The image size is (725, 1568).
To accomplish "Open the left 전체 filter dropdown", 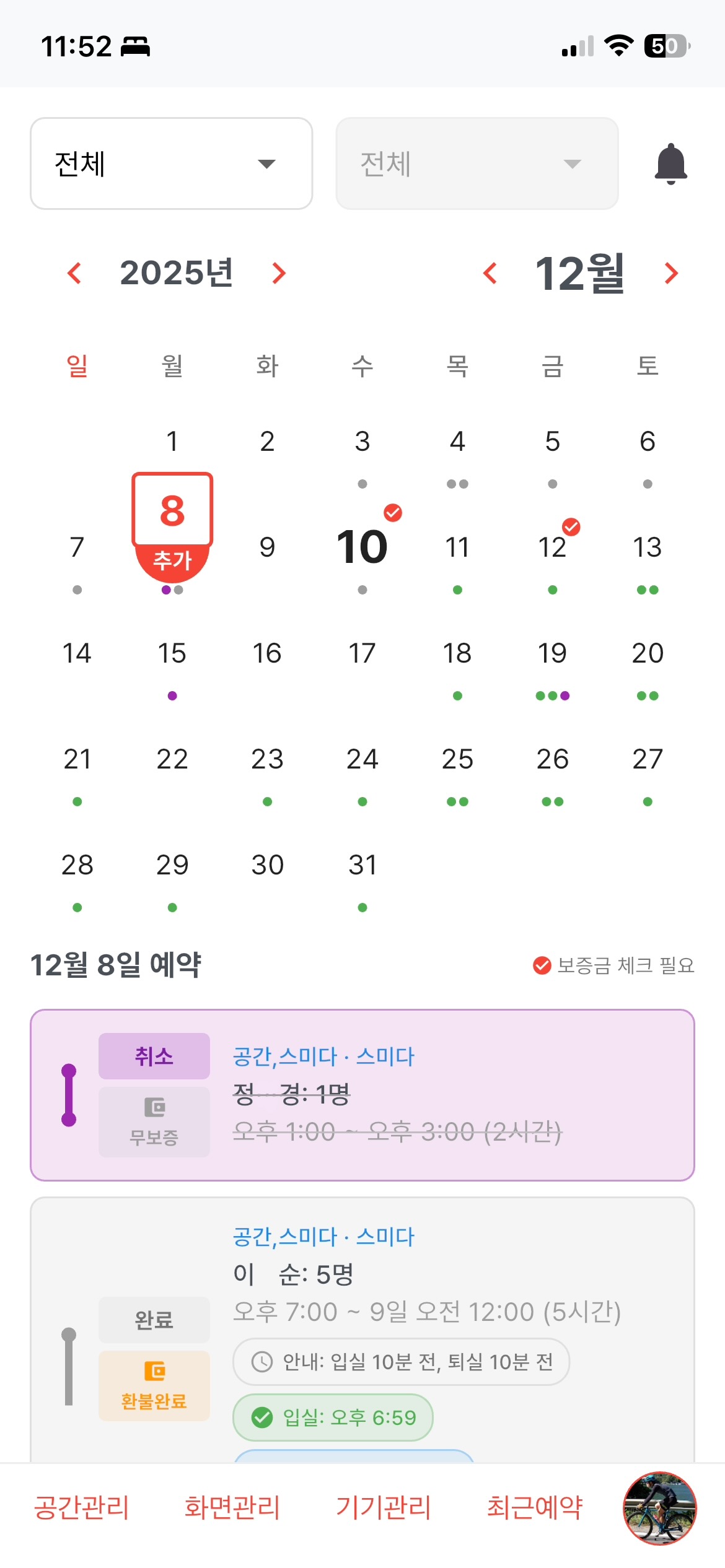I will [172, 163].
